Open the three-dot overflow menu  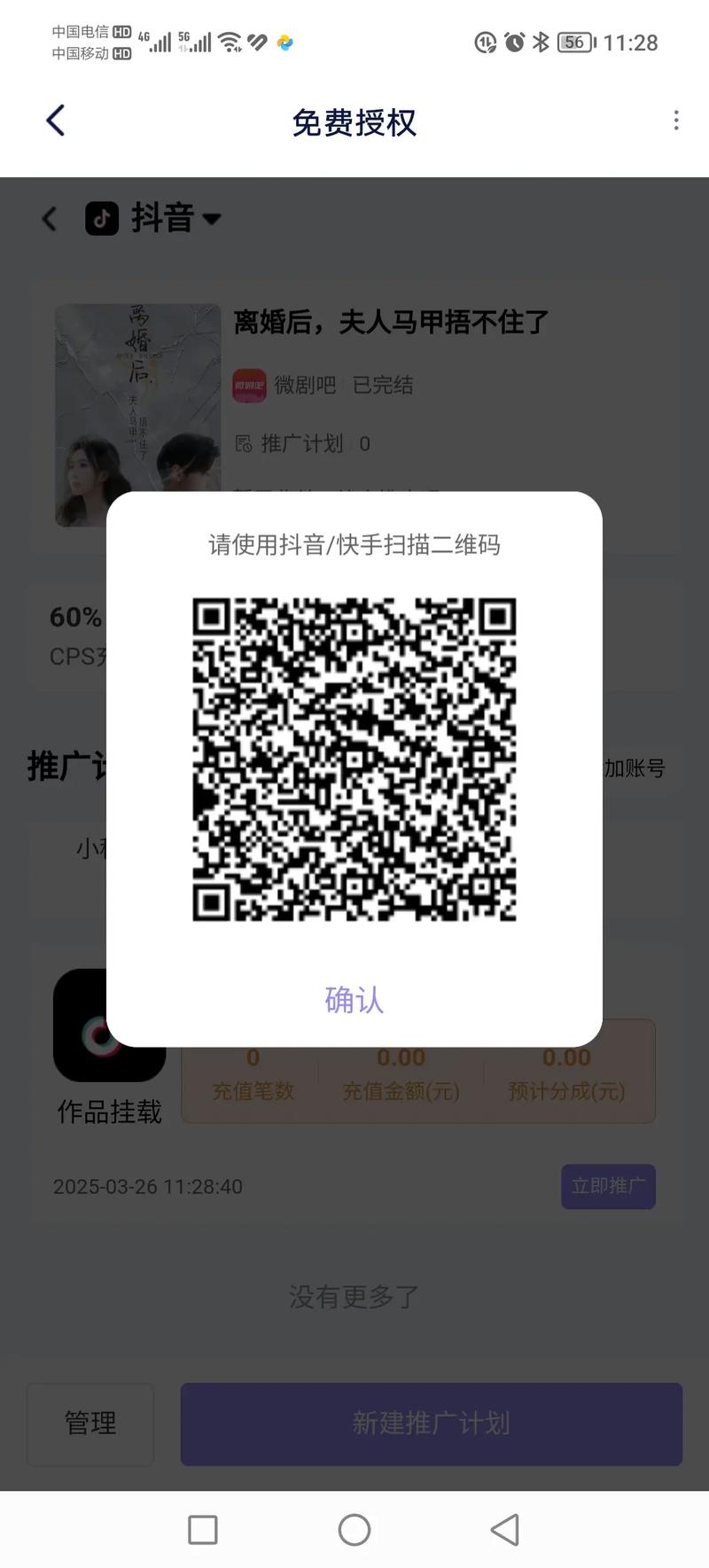pyautogui.click(x=676, y=121)
